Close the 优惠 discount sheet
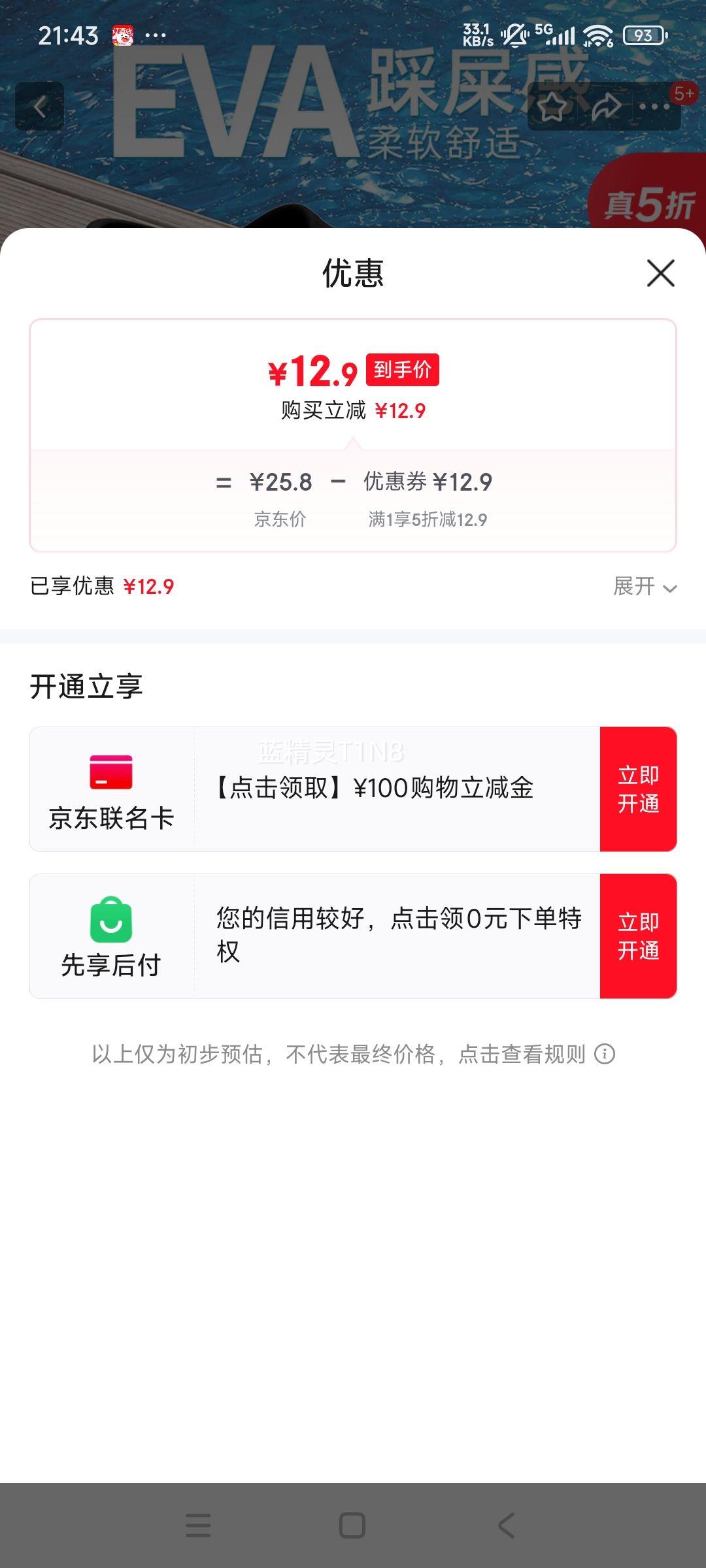This screenshot has height=1568, width=706. [660, 273]
